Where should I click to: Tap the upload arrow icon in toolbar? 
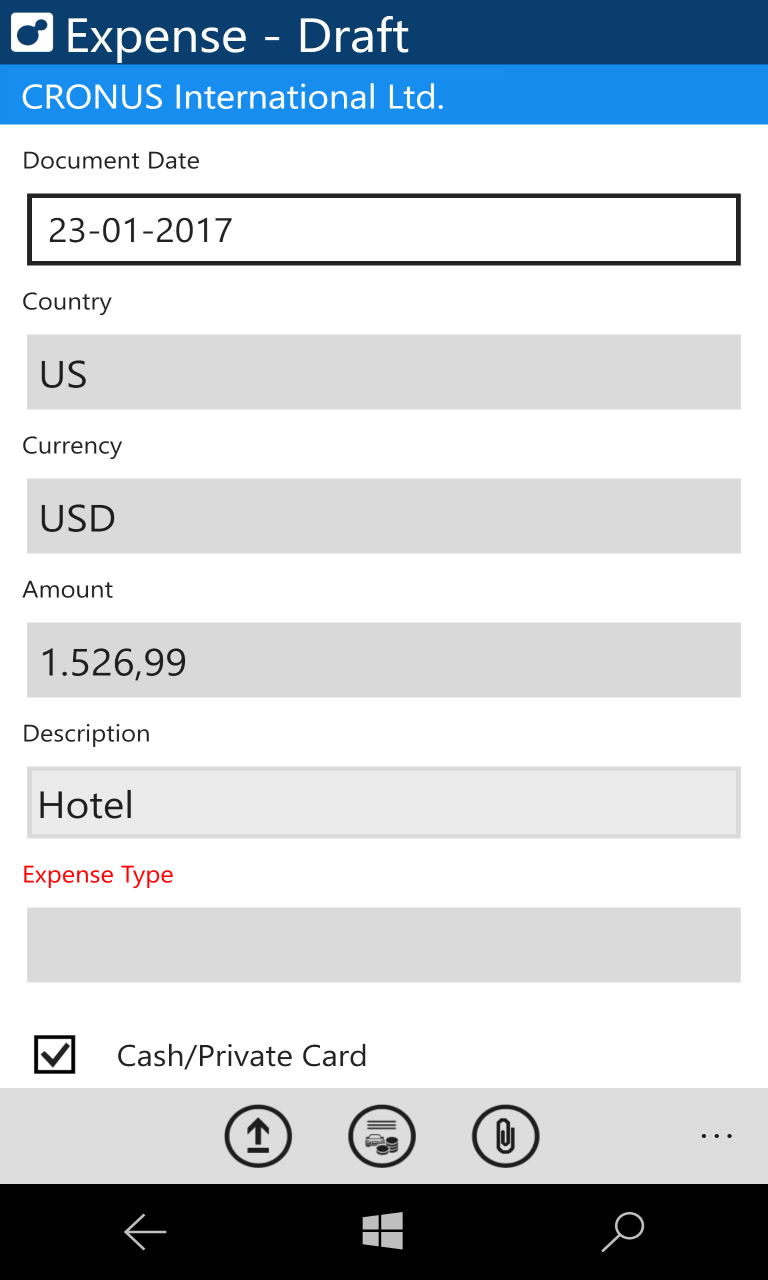[258, 1136]
